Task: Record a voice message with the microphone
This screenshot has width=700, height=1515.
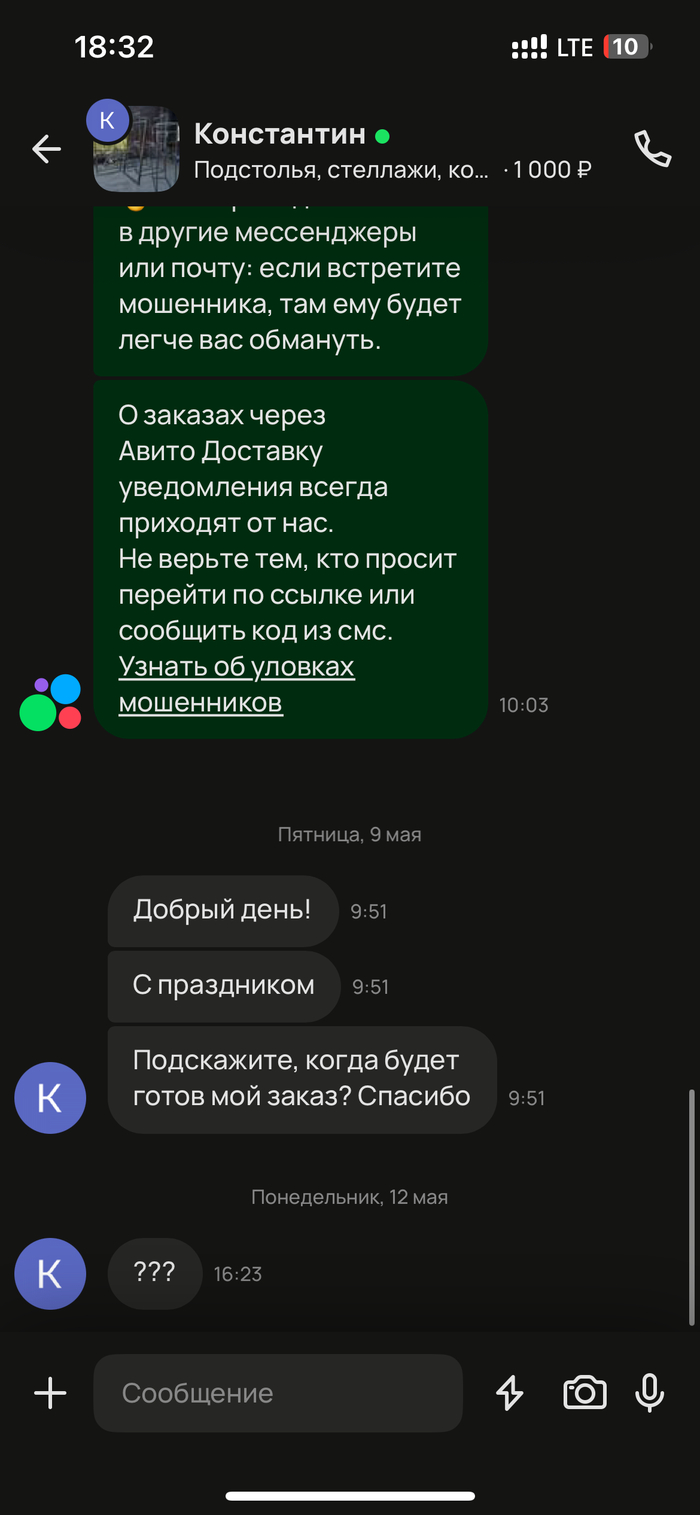Action: pyautogui.click(x=650, y=1393)
